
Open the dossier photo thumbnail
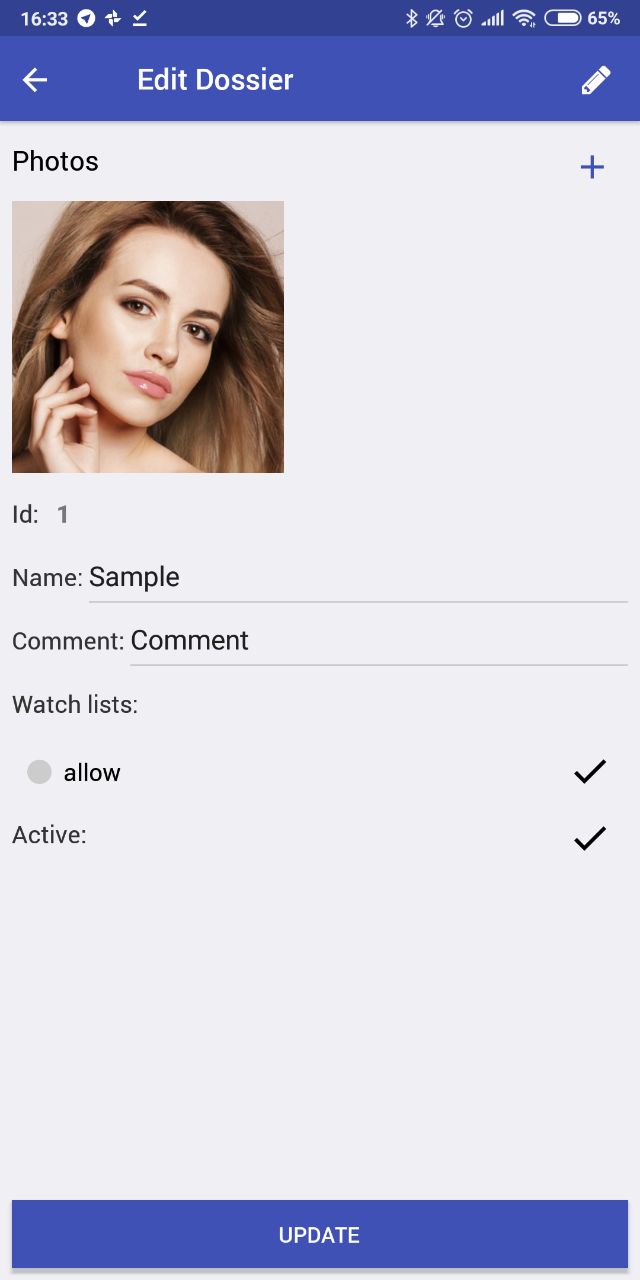click(148, 337)
